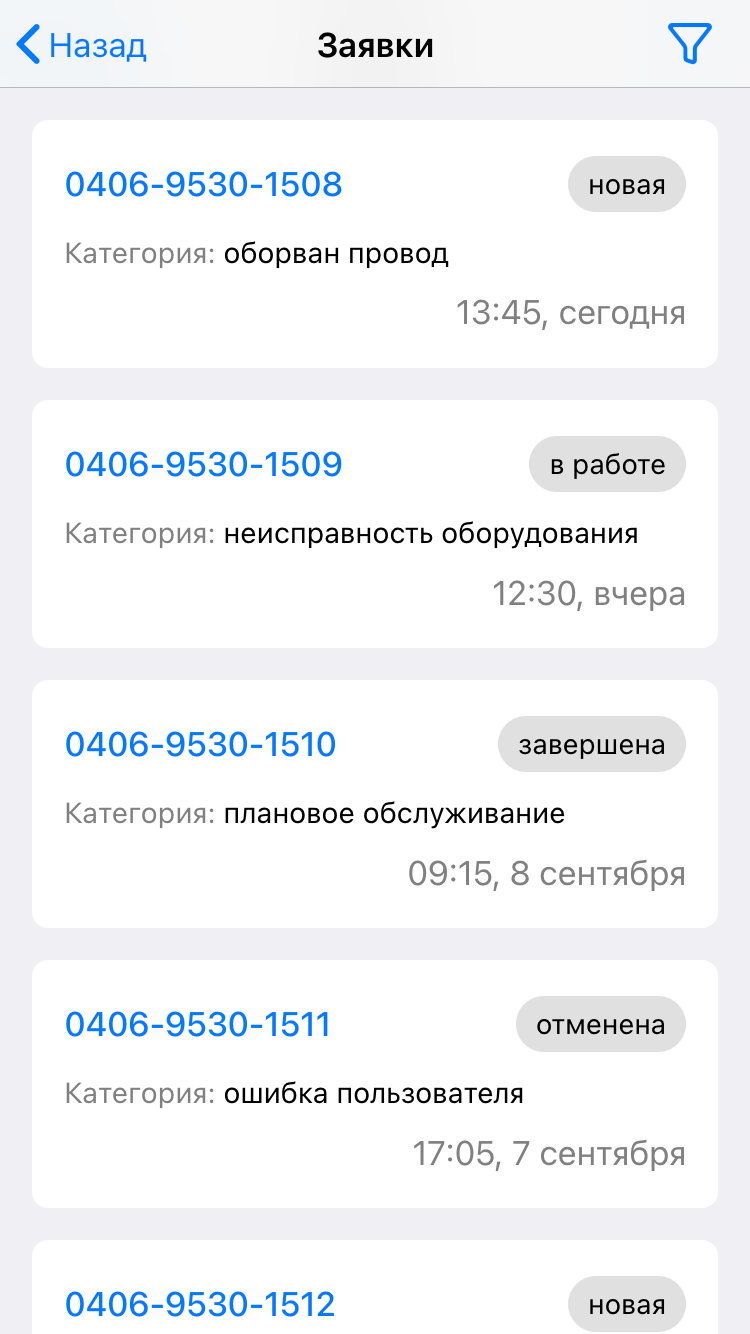Select request 0406-9530-1510
Screen dimensions: 750x1334
click(201, 744)
